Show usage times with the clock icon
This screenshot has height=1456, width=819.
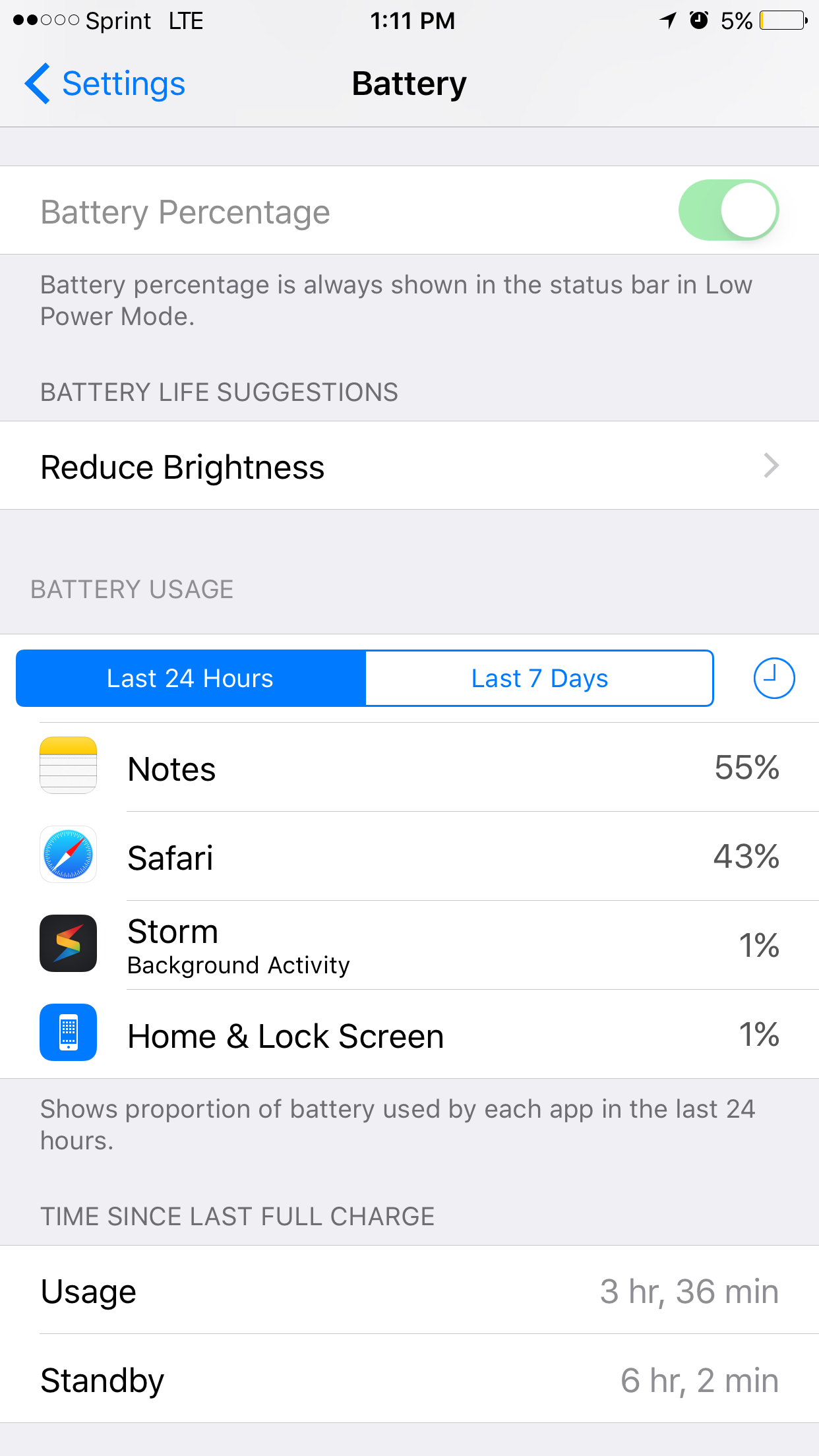(773, 678)
